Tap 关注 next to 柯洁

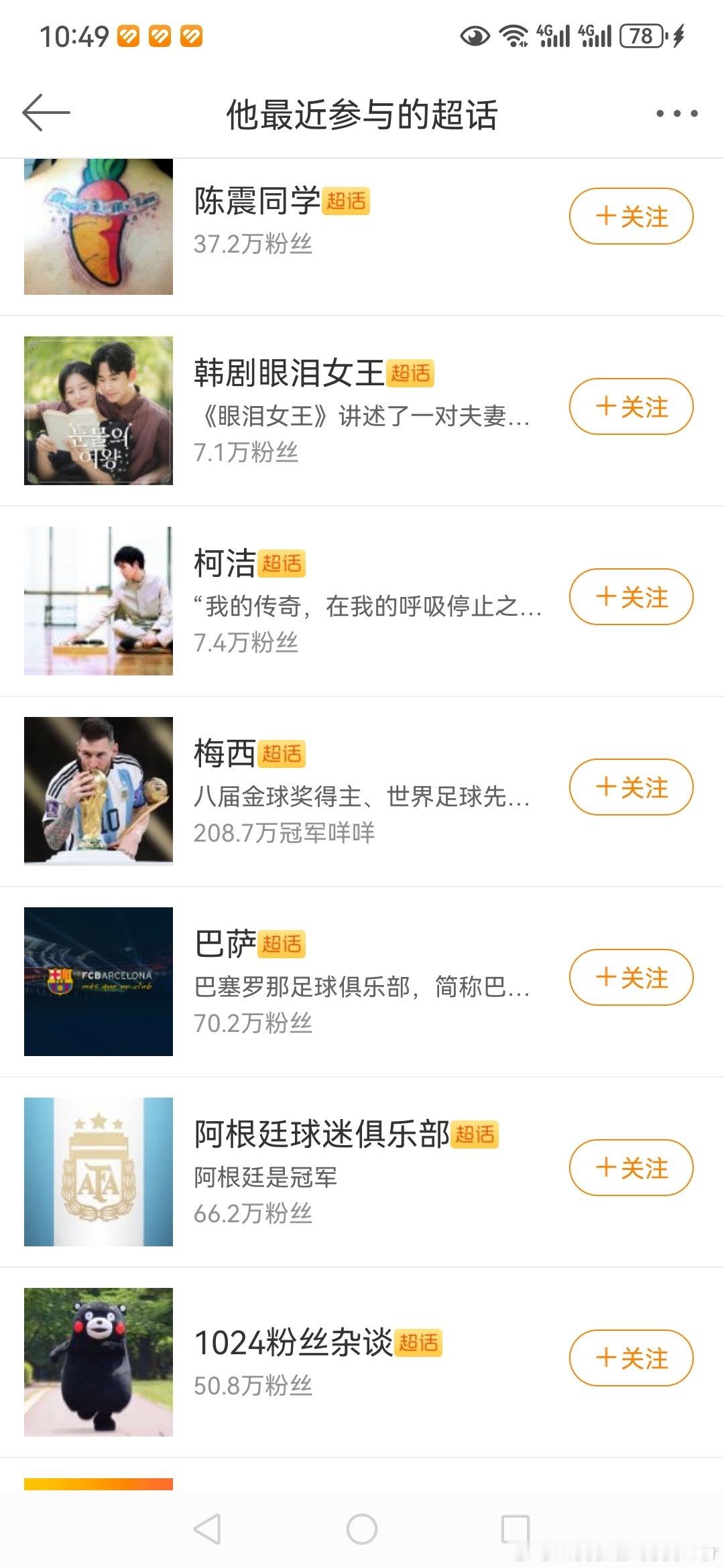point(631,596)
